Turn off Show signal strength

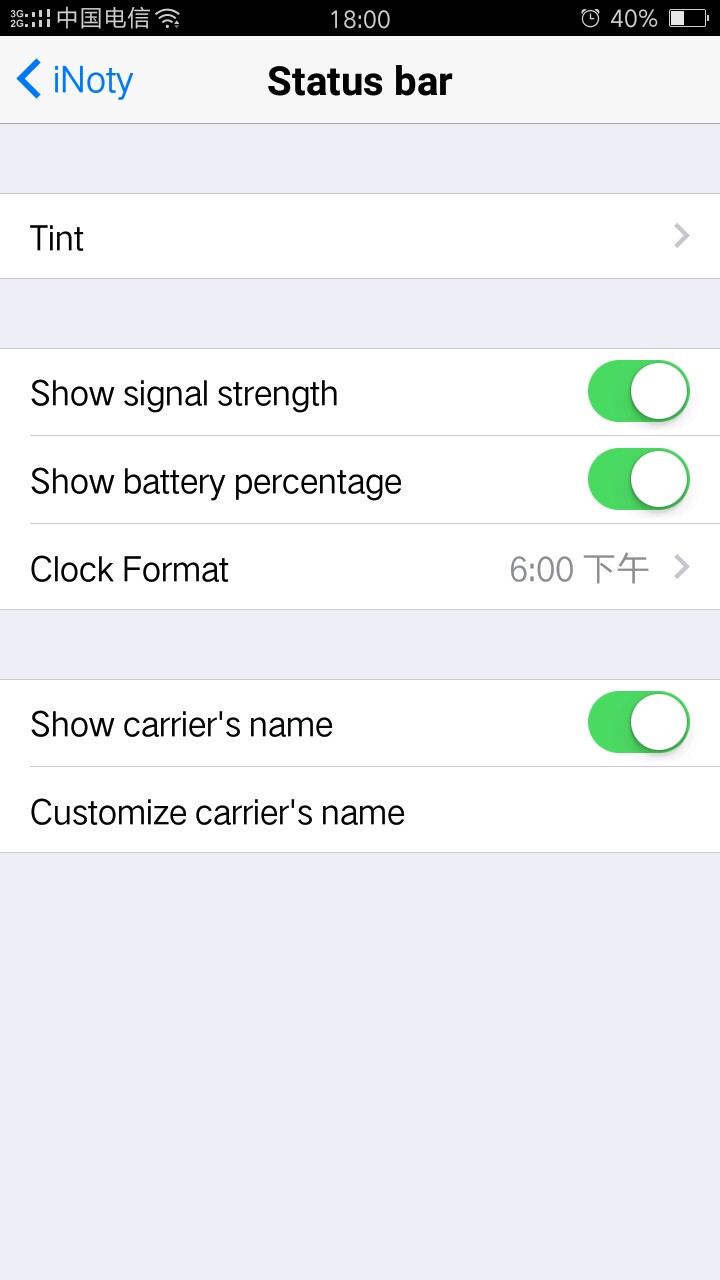pos(638,392)
